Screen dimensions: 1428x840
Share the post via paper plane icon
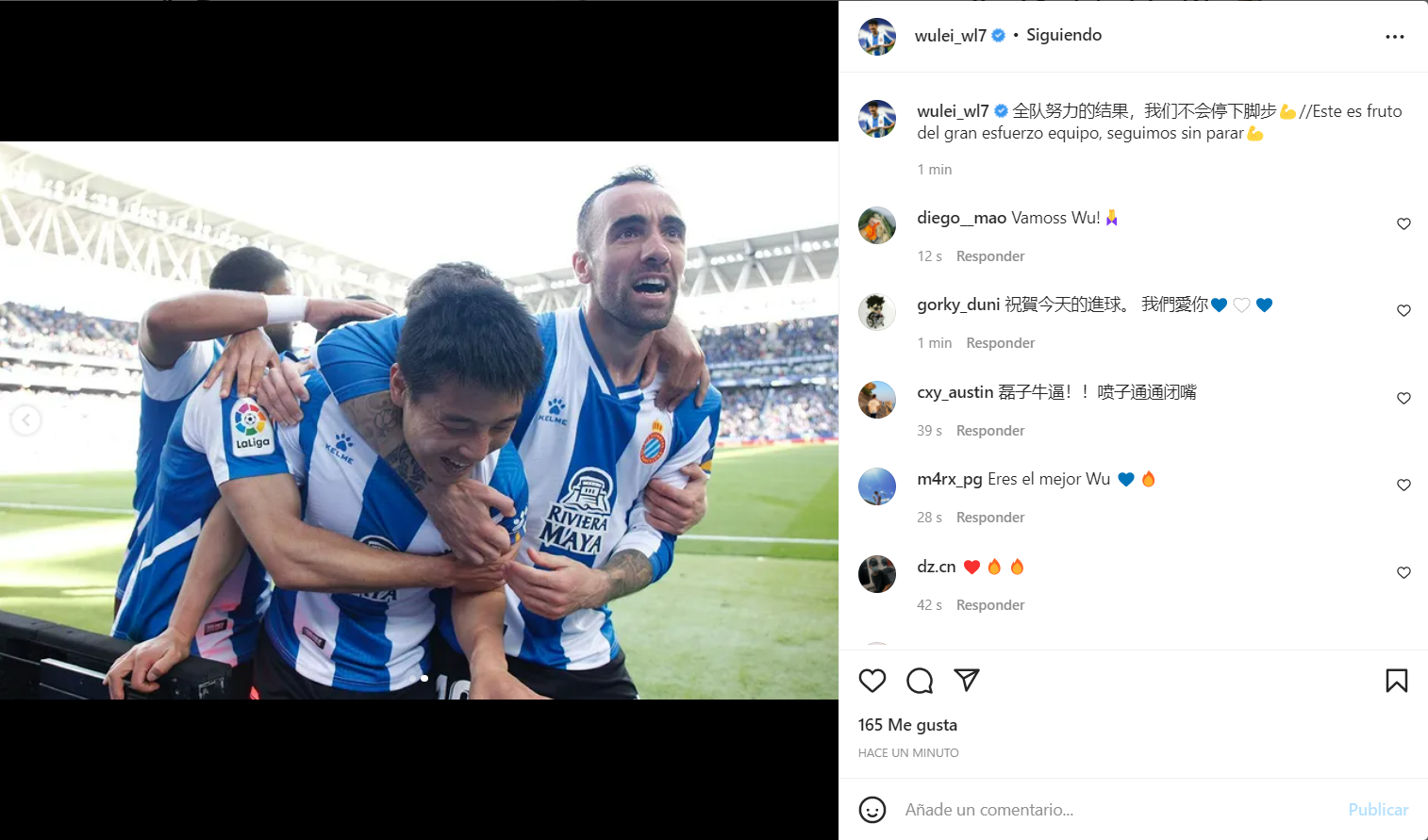point(967,680)
